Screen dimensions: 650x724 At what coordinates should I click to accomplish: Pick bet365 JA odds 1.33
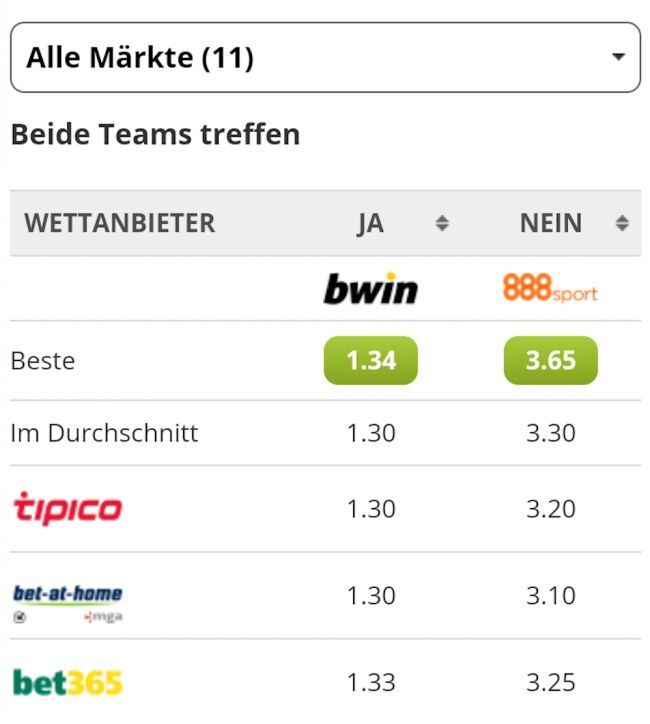[x=371, y=683]
